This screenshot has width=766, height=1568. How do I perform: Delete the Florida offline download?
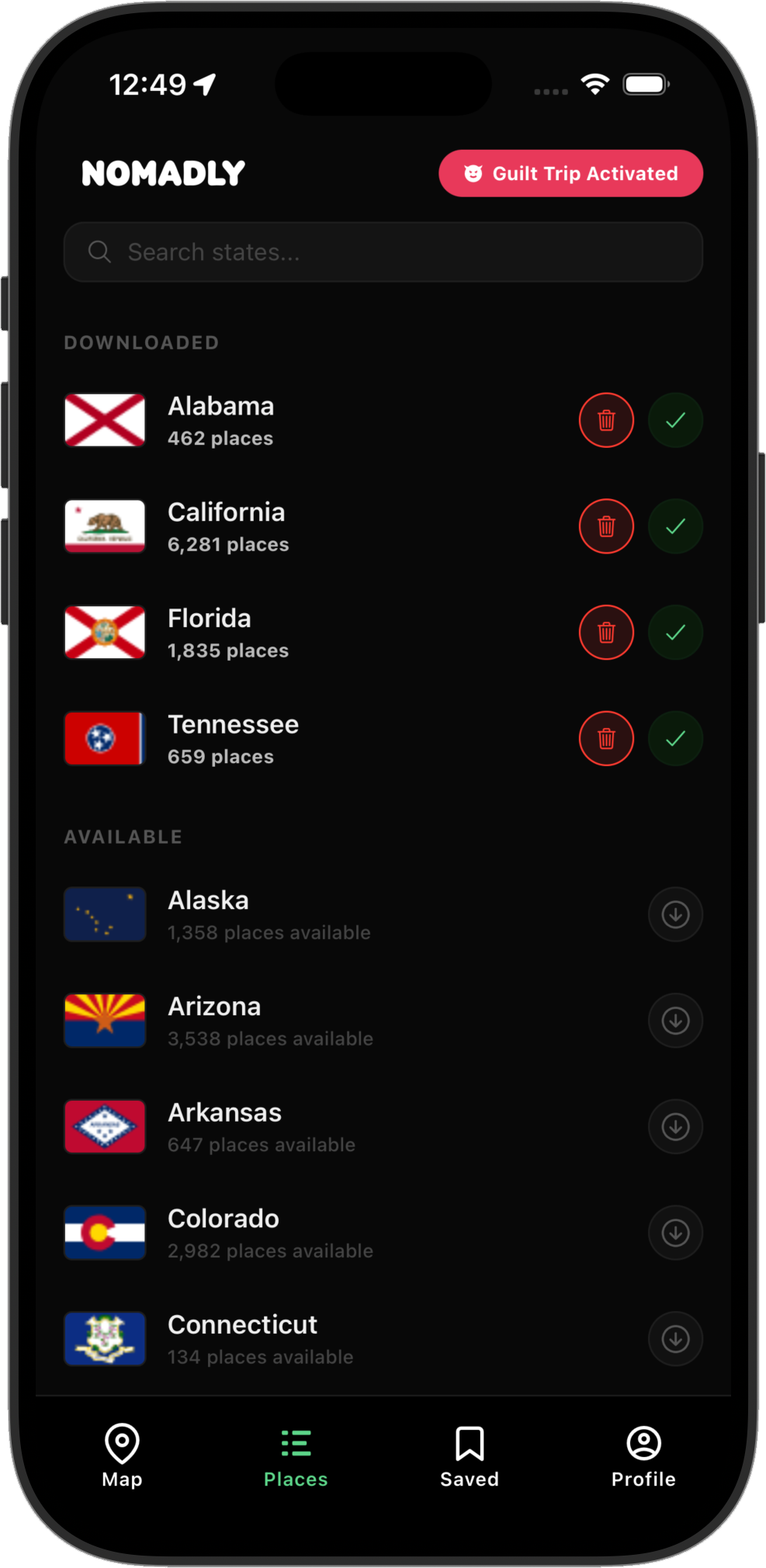click(x=607, y=632)
